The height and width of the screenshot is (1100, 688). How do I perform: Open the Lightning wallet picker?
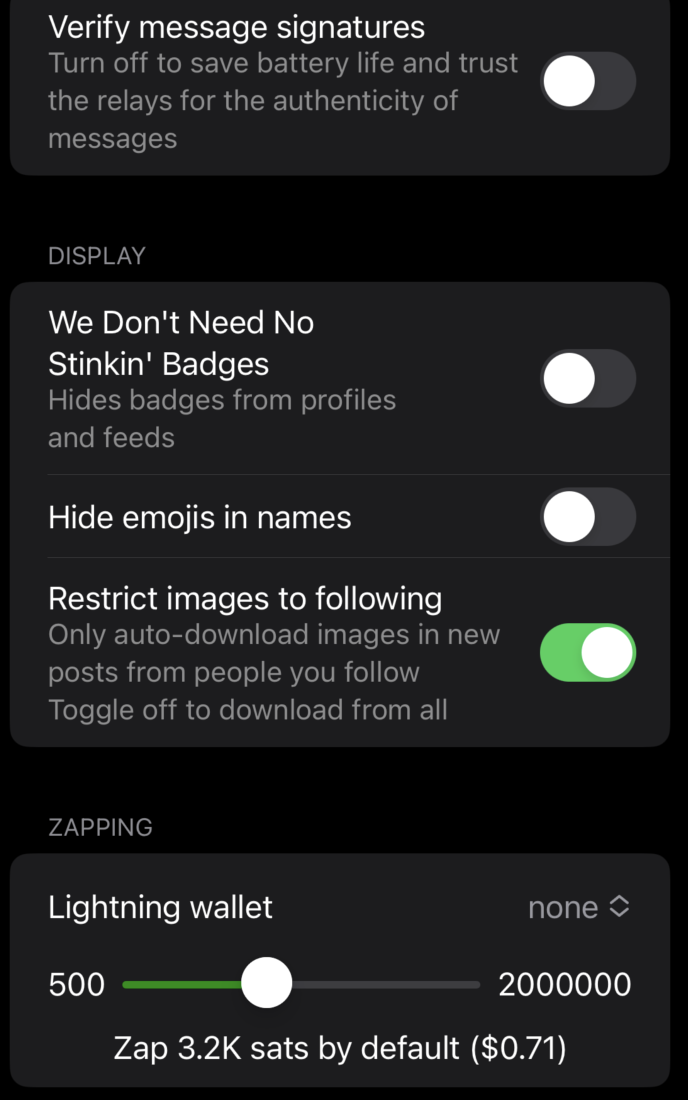click(x=579, y=907)
